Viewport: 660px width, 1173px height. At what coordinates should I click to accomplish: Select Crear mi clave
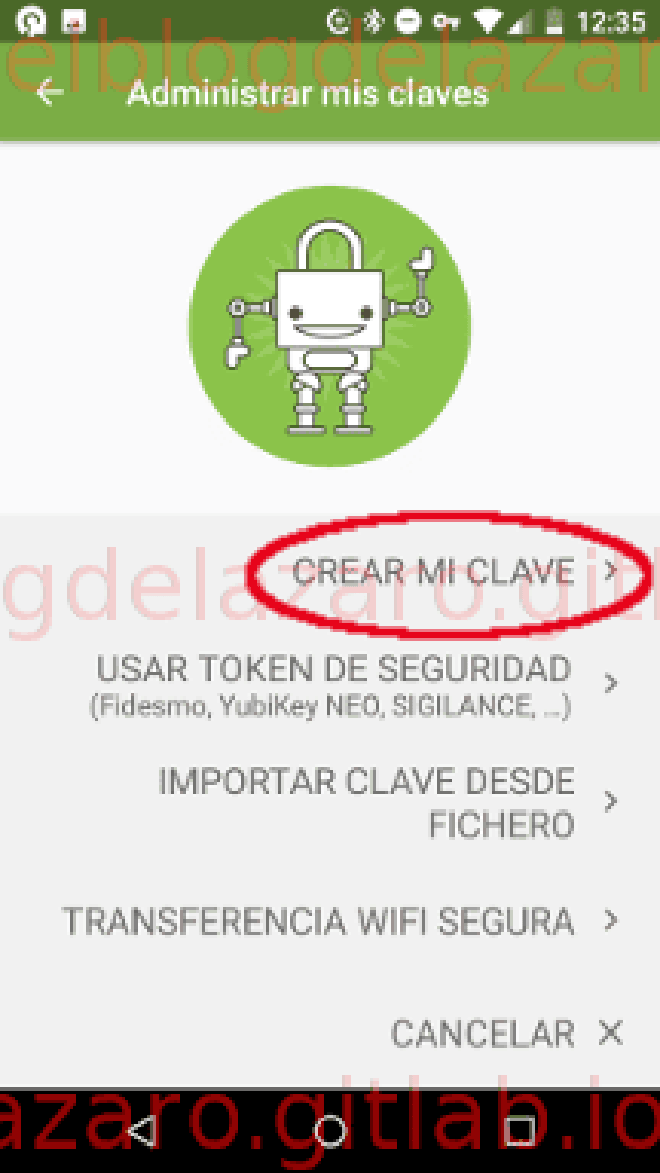(x=435, y=572)
